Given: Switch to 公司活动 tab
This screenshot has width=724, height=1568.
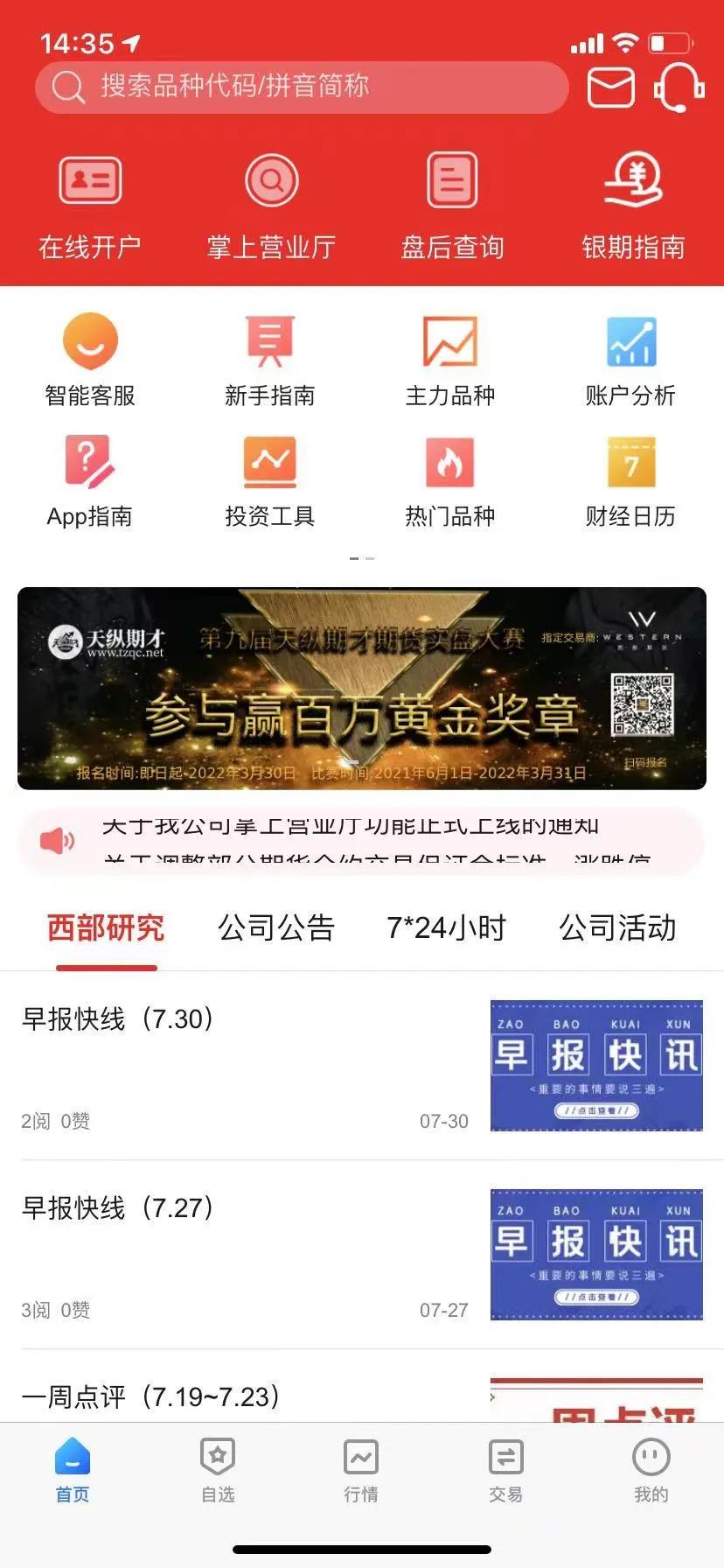Looking at the screenshot, I should coord(617,927).
